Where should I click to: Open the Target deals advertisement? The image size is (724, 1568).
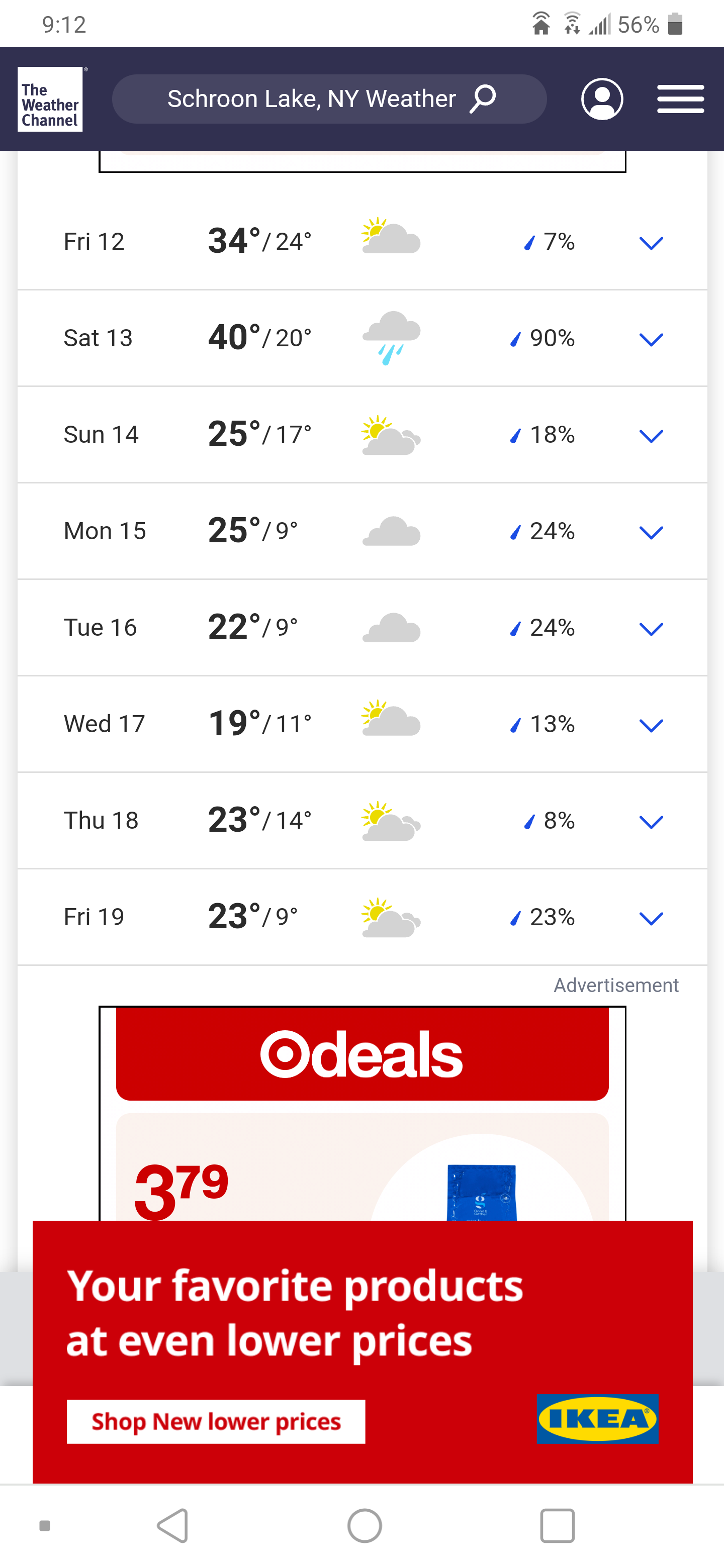click(x=363, y=1113)
